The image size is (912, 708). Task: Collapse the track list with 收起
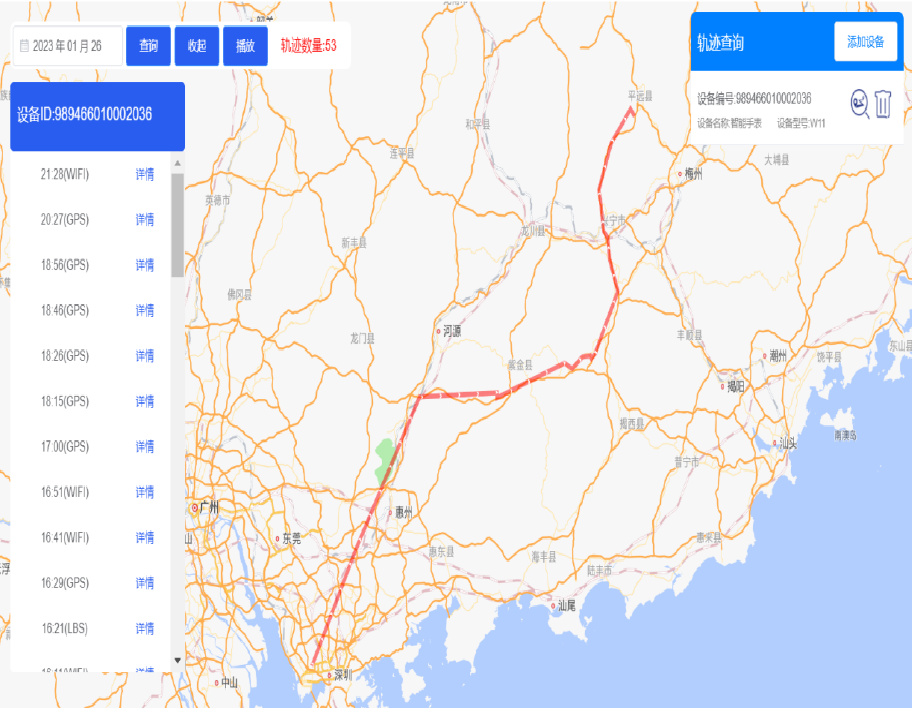point(197,46)
